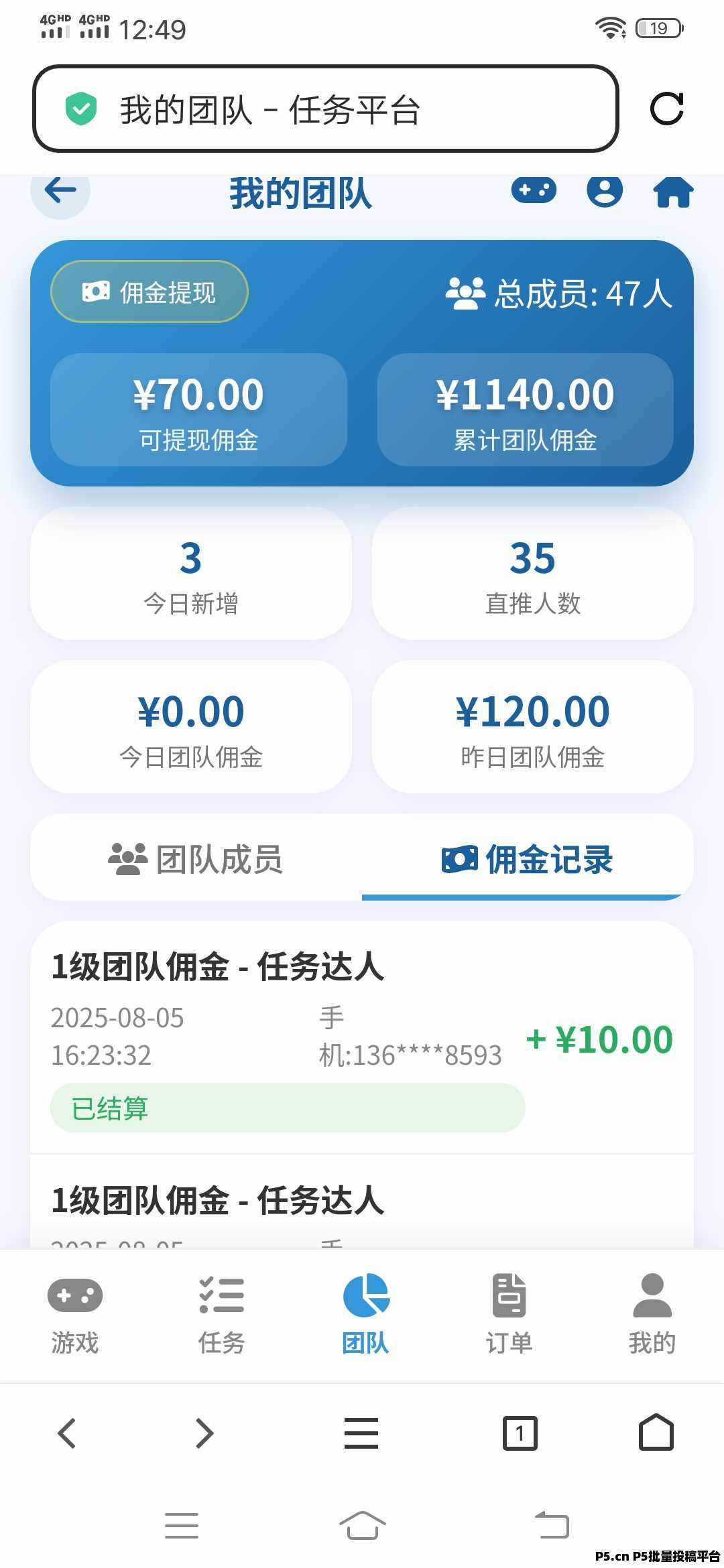Tap the 佣金提现 withdraw button
This screenshot has width=724, height=1568.
click(x=149, y=291)
